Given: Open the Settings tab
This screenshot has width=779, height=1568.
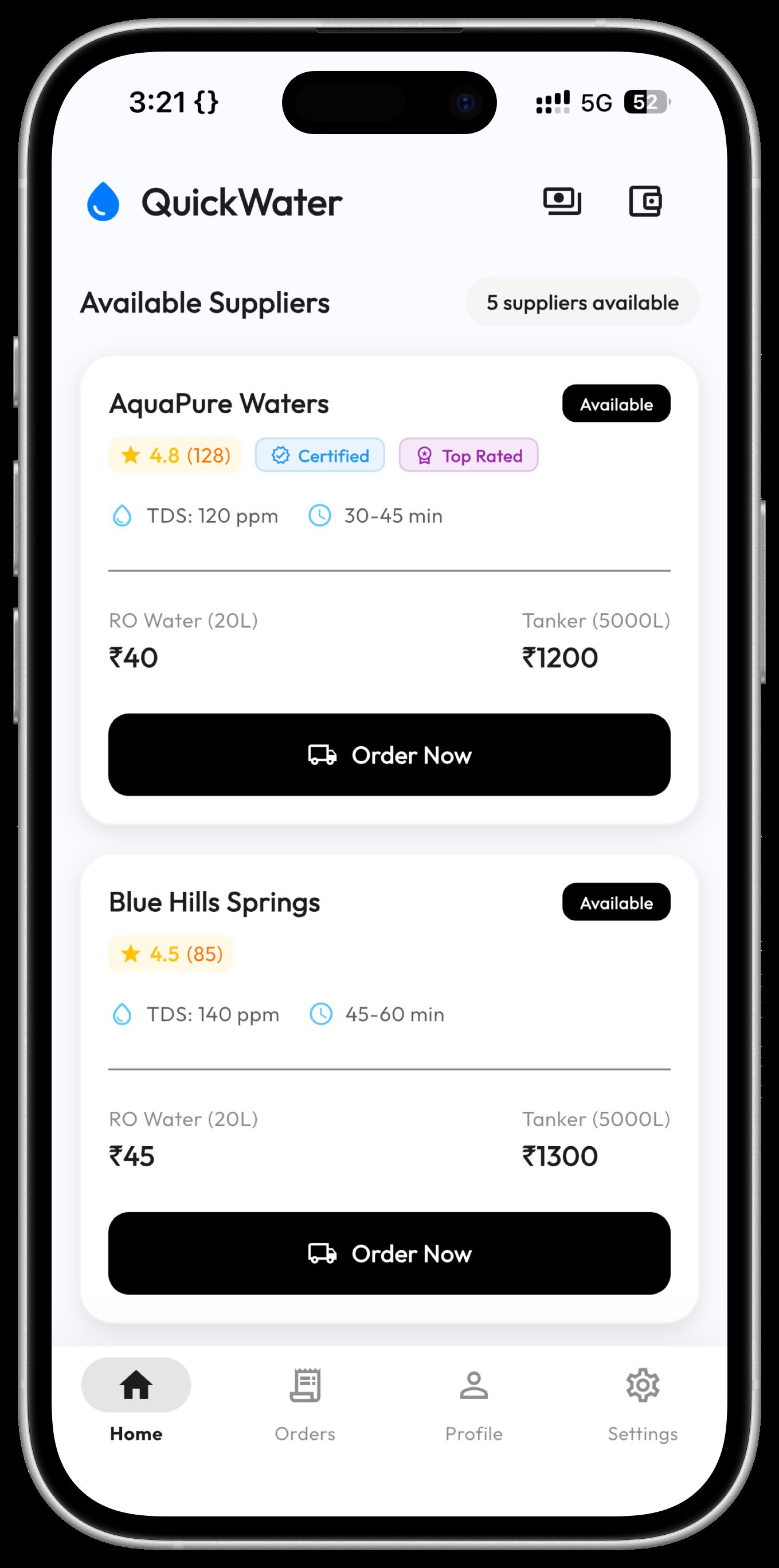Looking at the screenshot, I should pos(643,1400).
